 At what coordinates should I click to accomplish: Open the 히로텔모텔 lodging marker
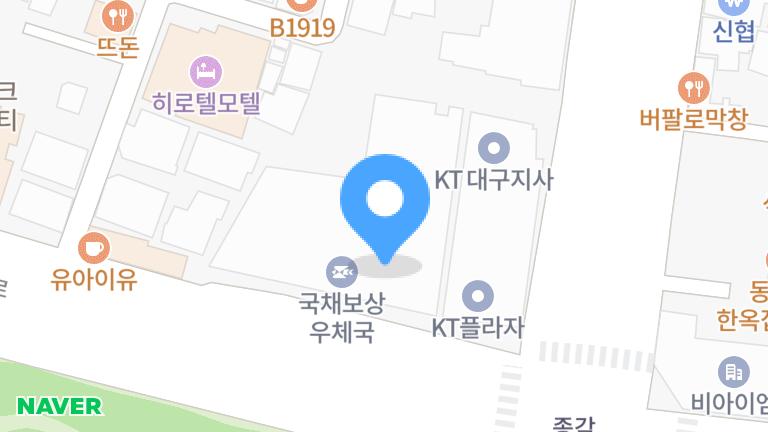(206, 72)
